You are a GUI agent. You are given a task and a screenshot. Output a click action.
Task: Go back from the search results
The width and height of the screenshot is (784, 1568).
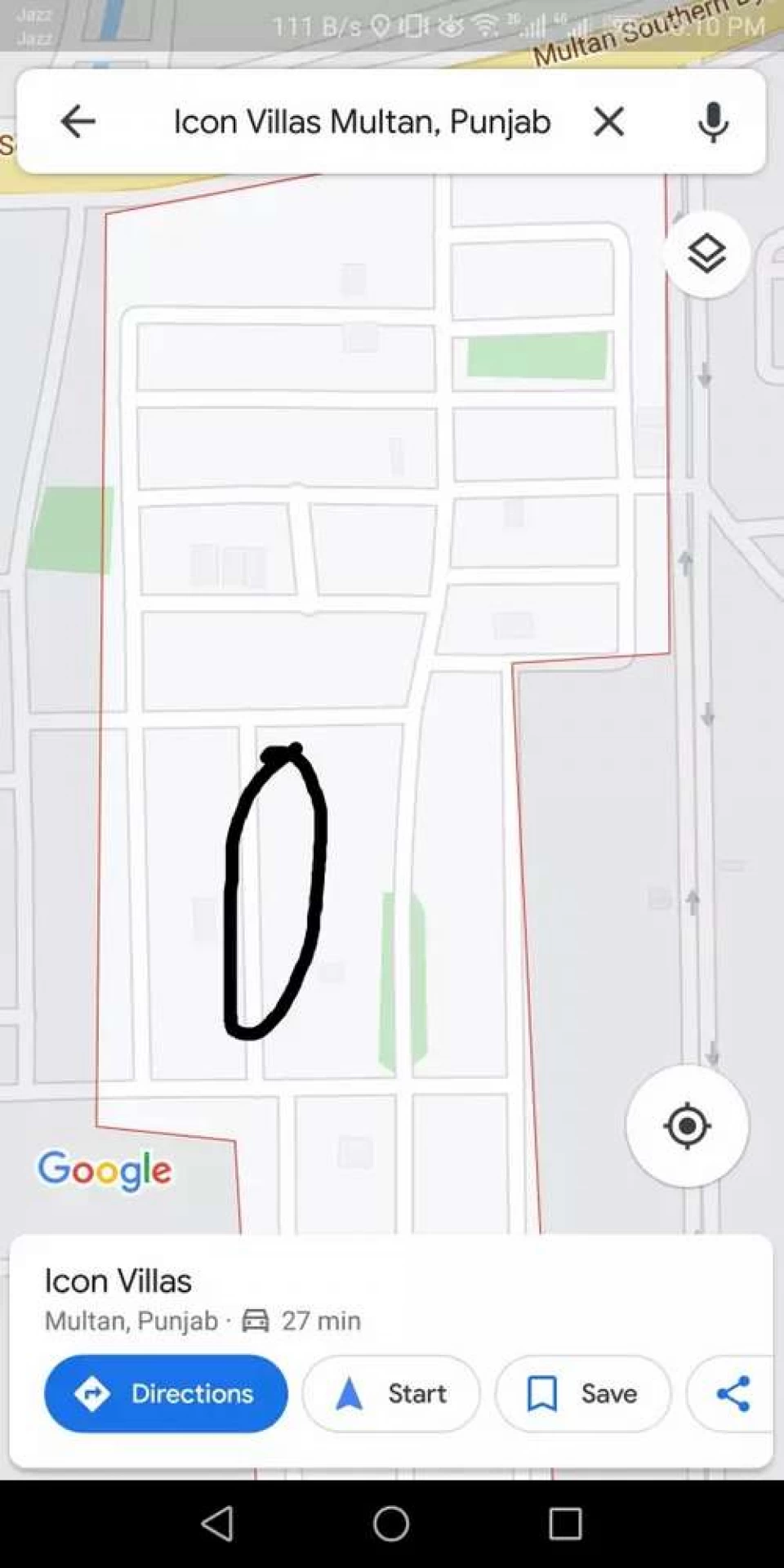tap(78, 122)
